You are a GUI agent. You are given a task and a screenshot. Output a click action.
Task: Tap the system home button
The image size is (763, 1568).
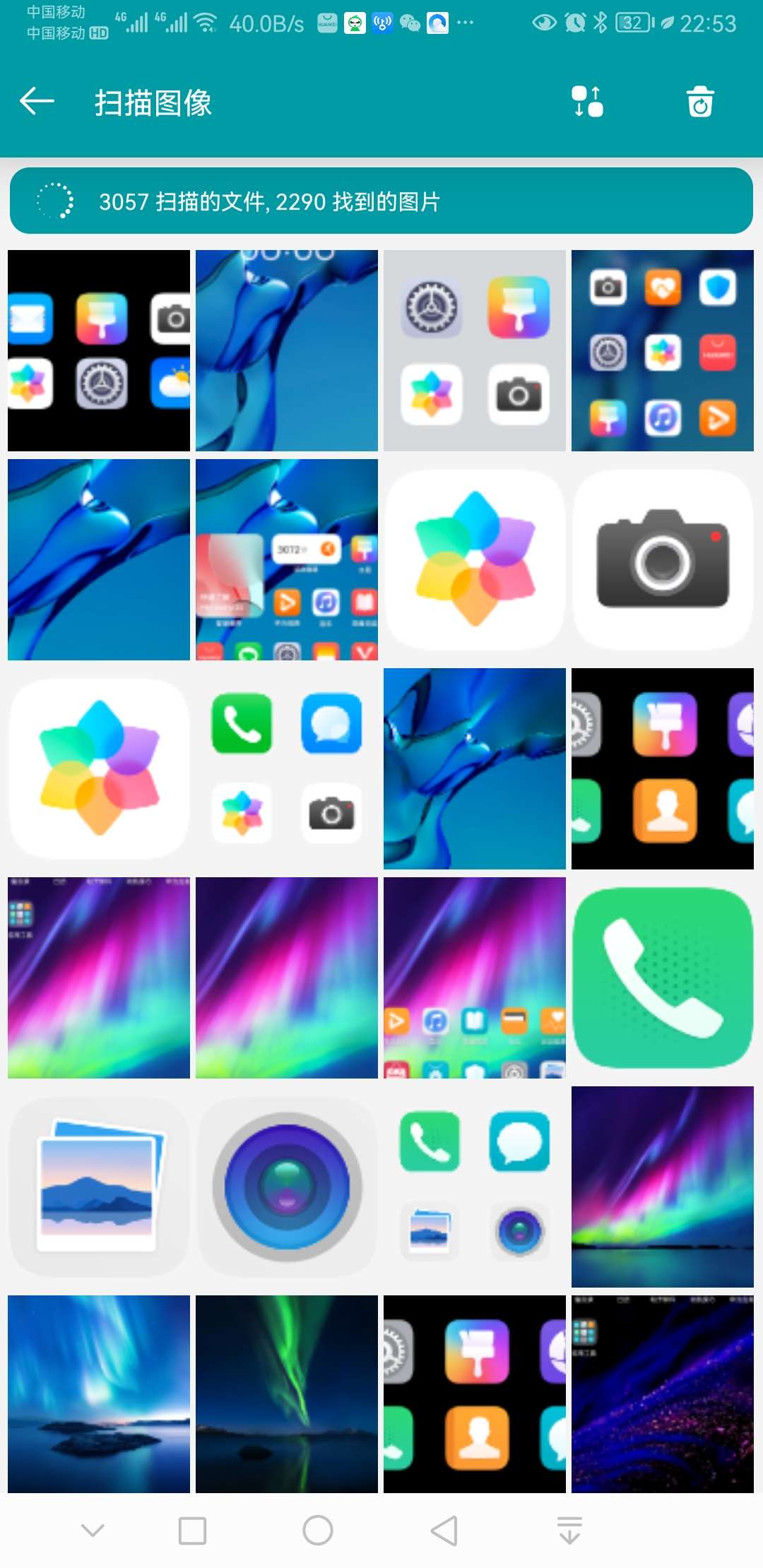pos(318,1531)
